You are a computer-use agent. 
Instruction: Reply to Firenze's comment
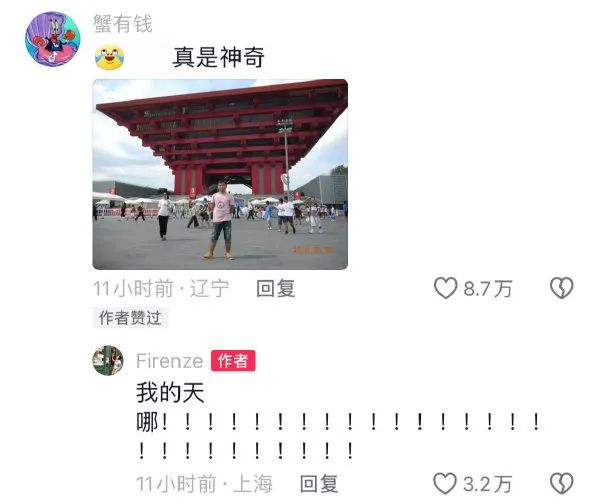point(319,484)
